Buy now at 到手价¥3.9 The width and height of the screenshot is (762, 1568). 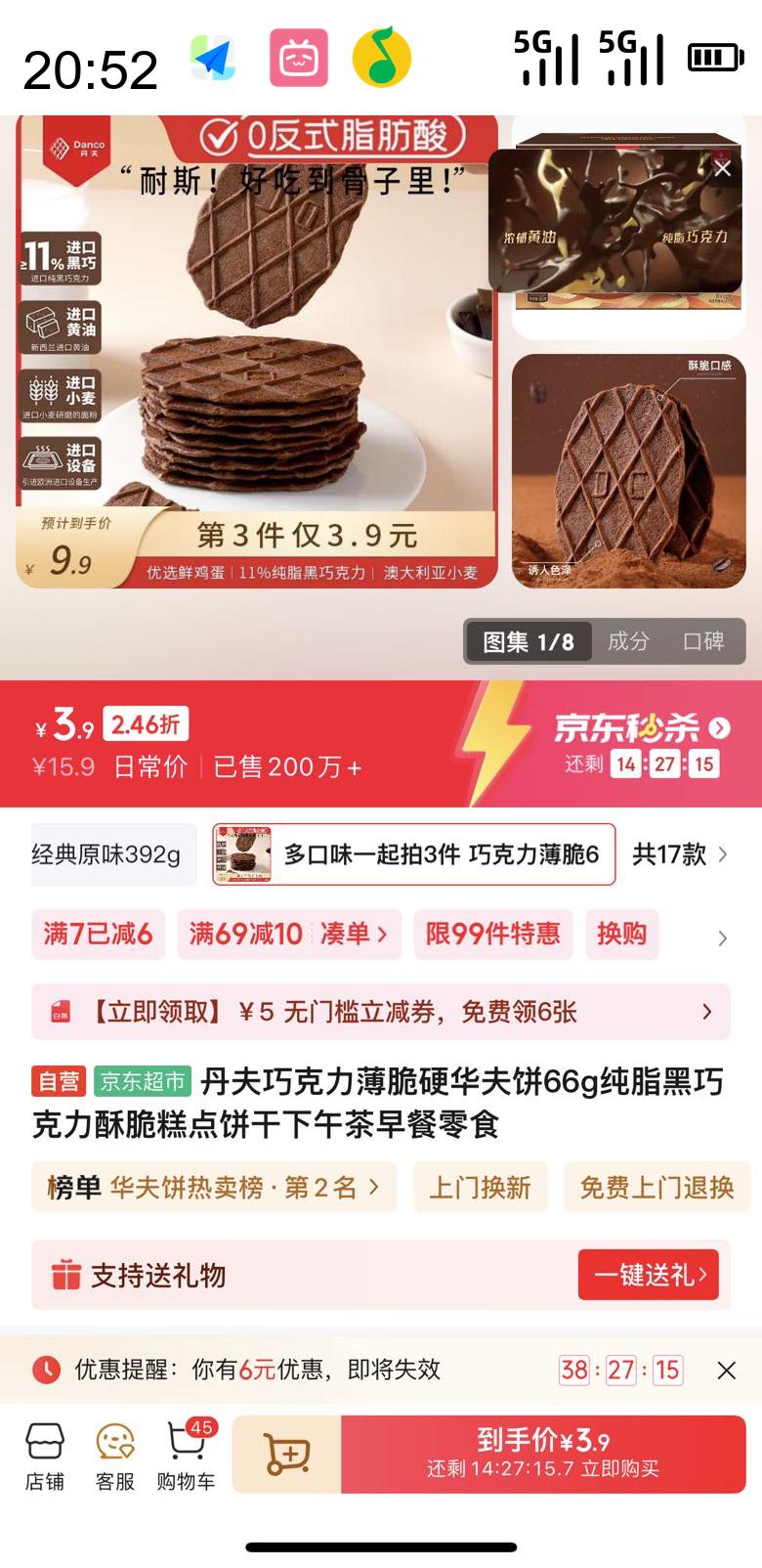(x=542, y=1454)
